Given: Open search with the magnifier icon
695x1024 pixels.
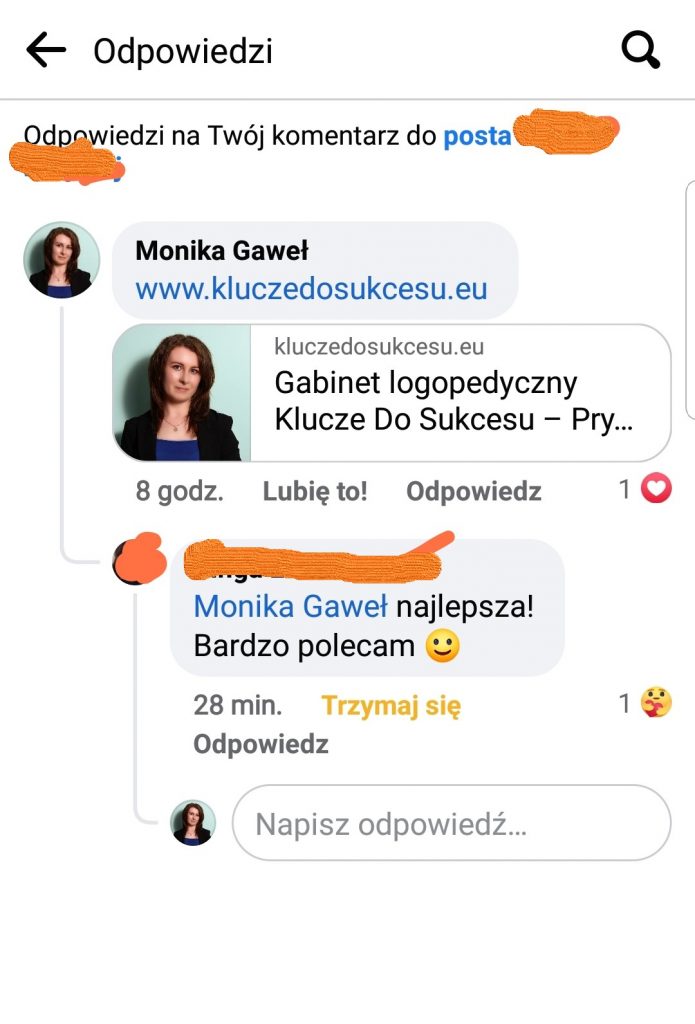Looking at the screenshot, I should point(641,49).
